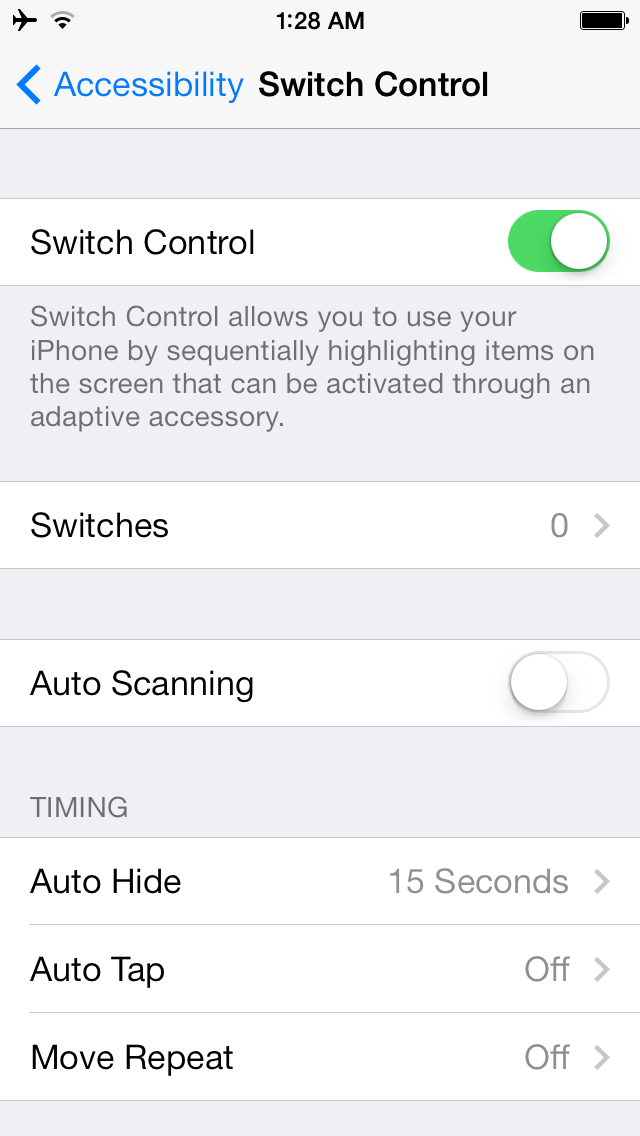Screen dimensions: 640x1136
Task: Enable Auto Scanning
Action: pos(558,683)
